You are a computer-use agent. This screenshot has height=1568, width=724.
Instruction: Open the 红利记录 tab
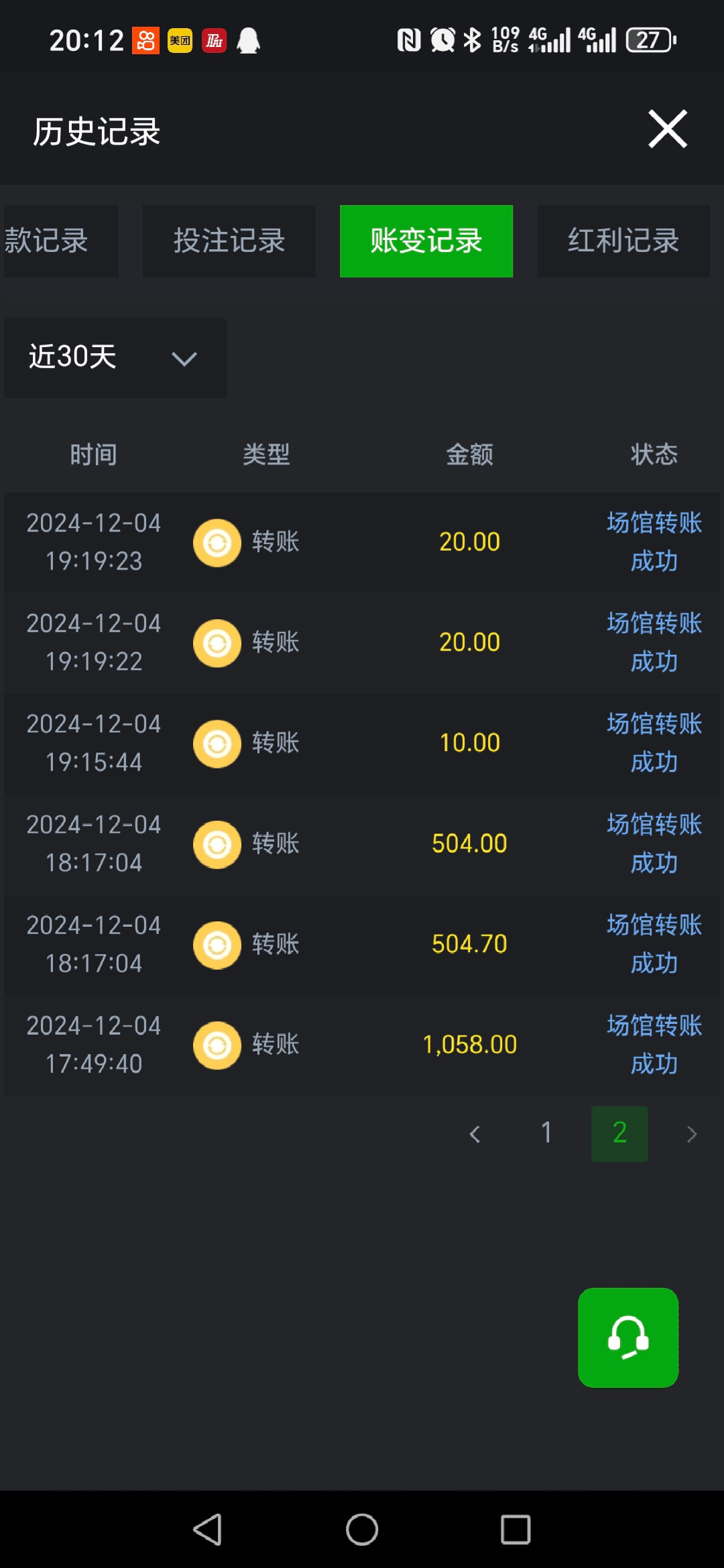click(x=623, y=241)
